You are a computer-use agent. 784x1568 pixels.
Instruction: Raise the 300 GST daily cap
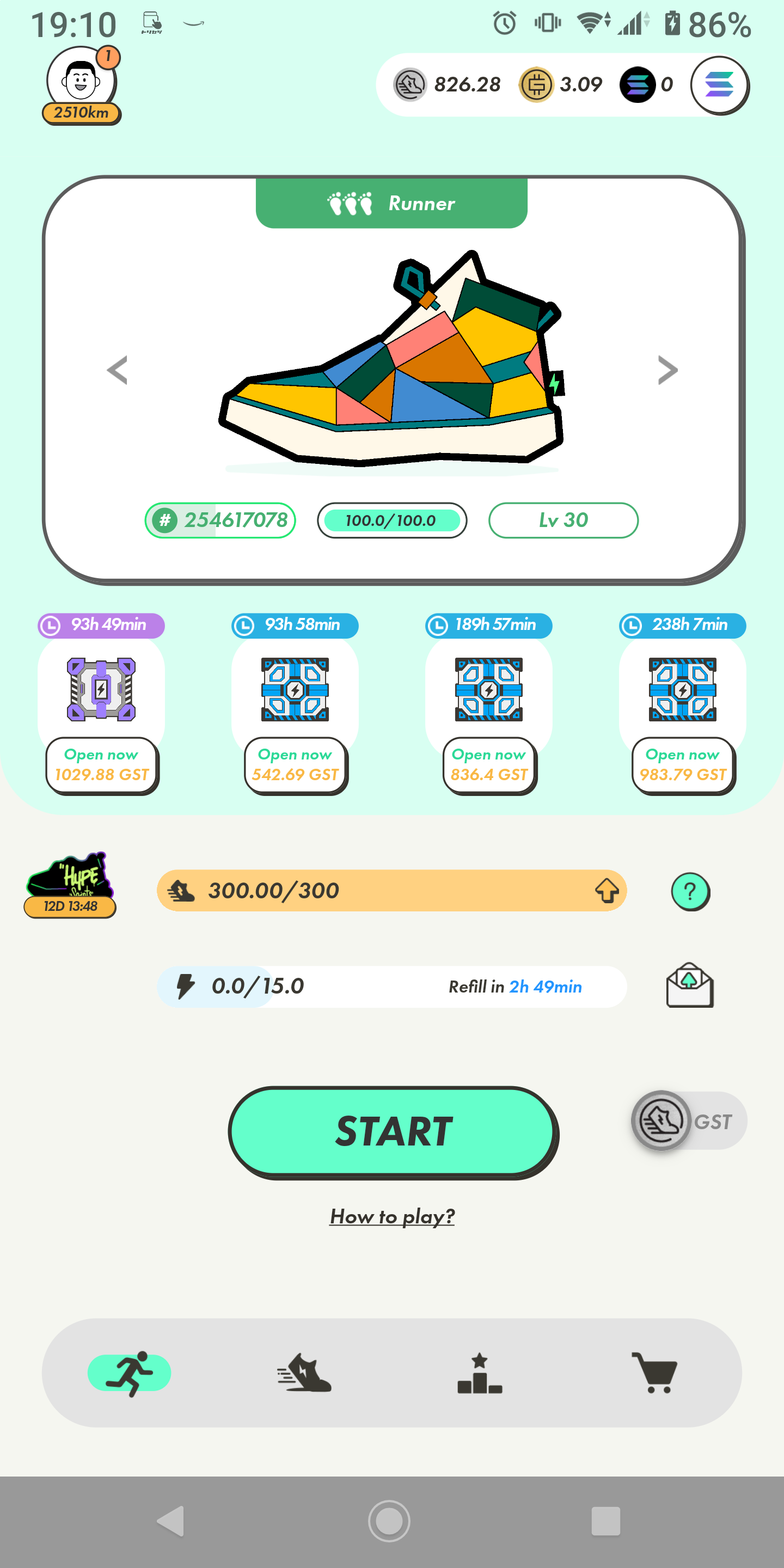607,891
